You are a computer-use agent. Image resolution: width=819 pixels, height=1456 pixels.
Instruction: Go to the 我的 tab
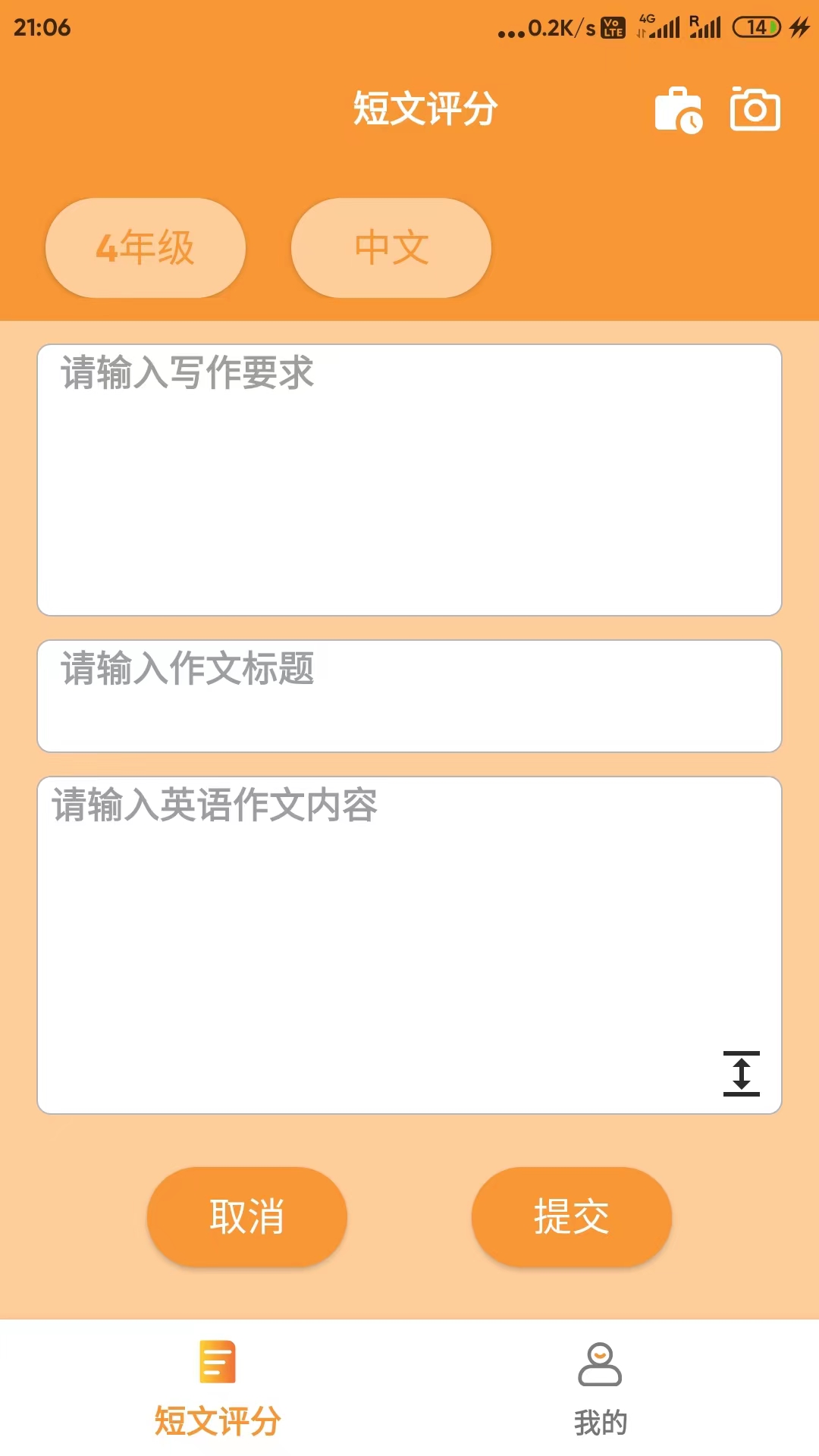coord(600,1389)
